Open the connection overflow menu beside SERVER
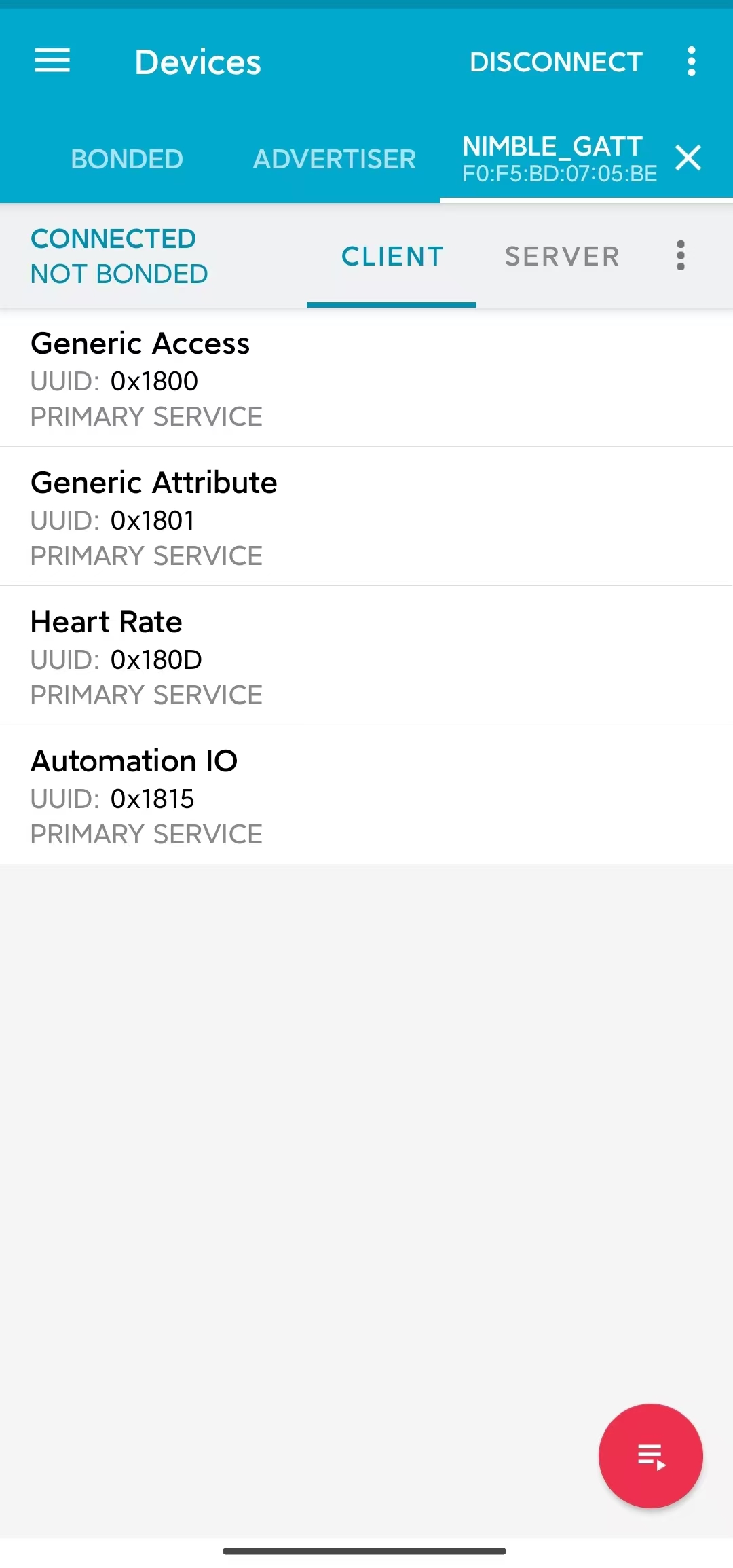Screen dimensions: 733x1568 (x=680, y=256)
